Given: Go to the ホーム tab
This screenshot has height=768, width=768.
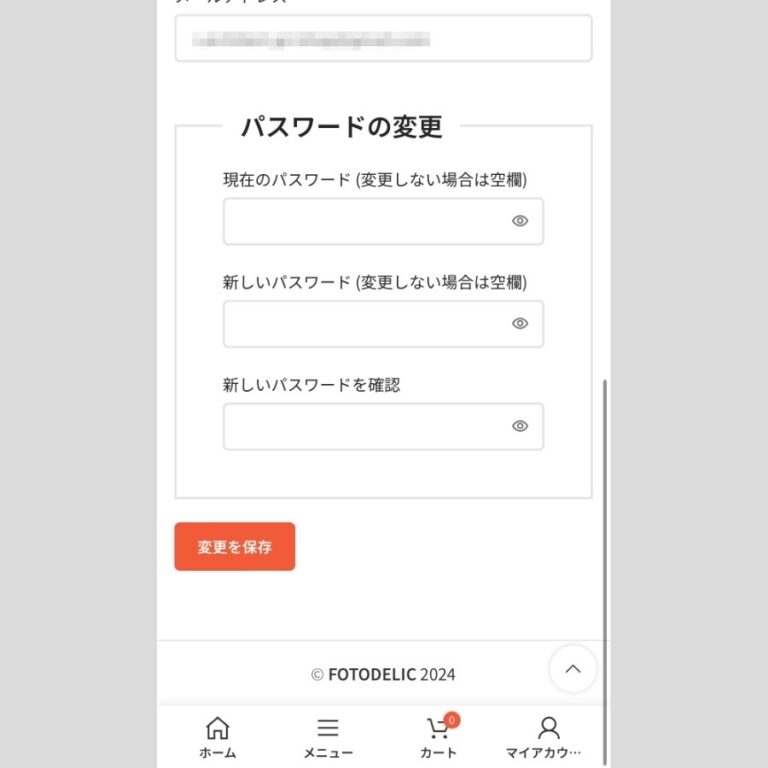Looking at the screenshot, I should click(x=217, y=738).
